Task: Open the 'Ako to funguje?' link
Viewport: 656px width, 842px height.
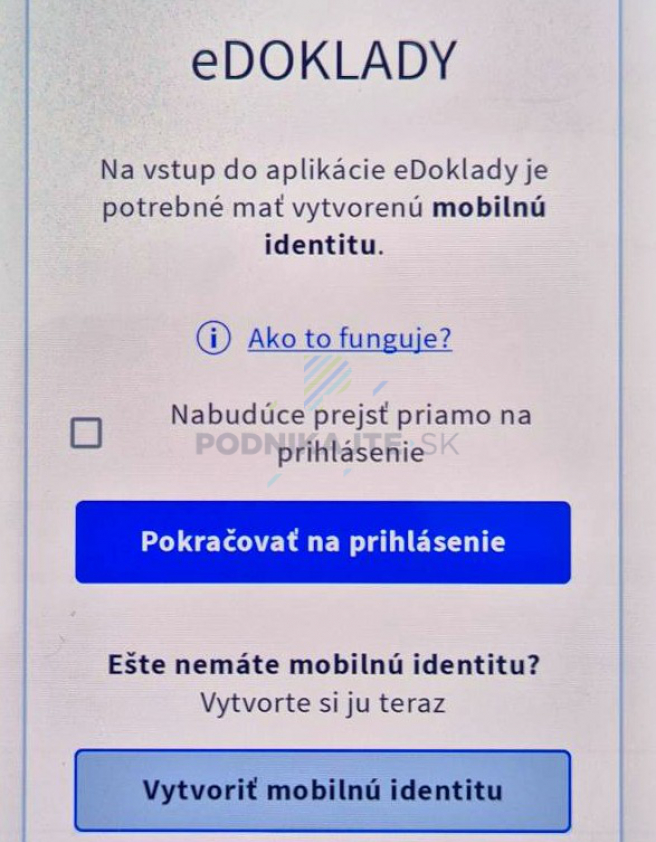Action: [x=349, y=339]
